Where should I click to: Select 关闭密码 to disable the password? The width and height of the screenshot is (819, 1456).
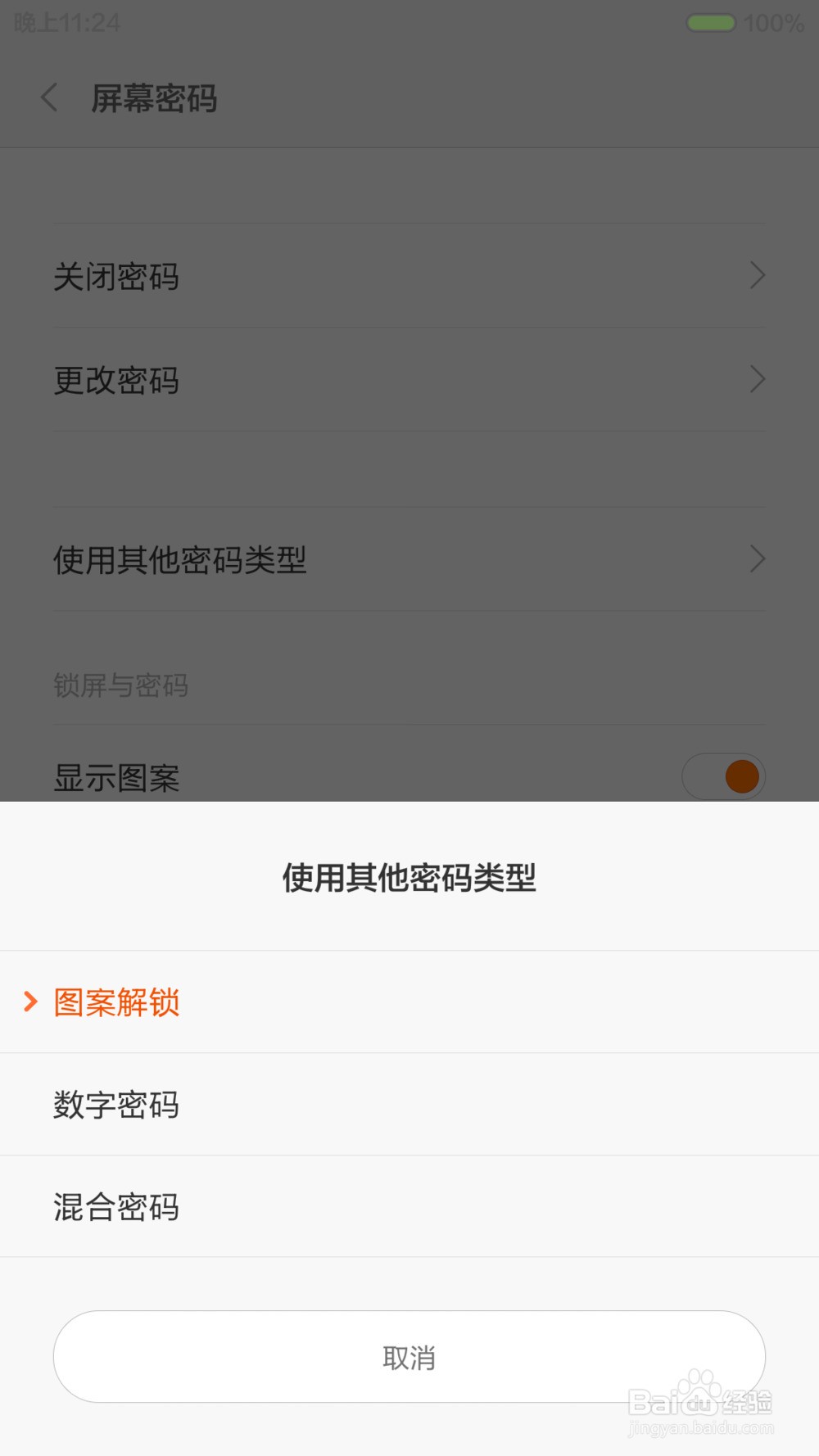point(115,277)
